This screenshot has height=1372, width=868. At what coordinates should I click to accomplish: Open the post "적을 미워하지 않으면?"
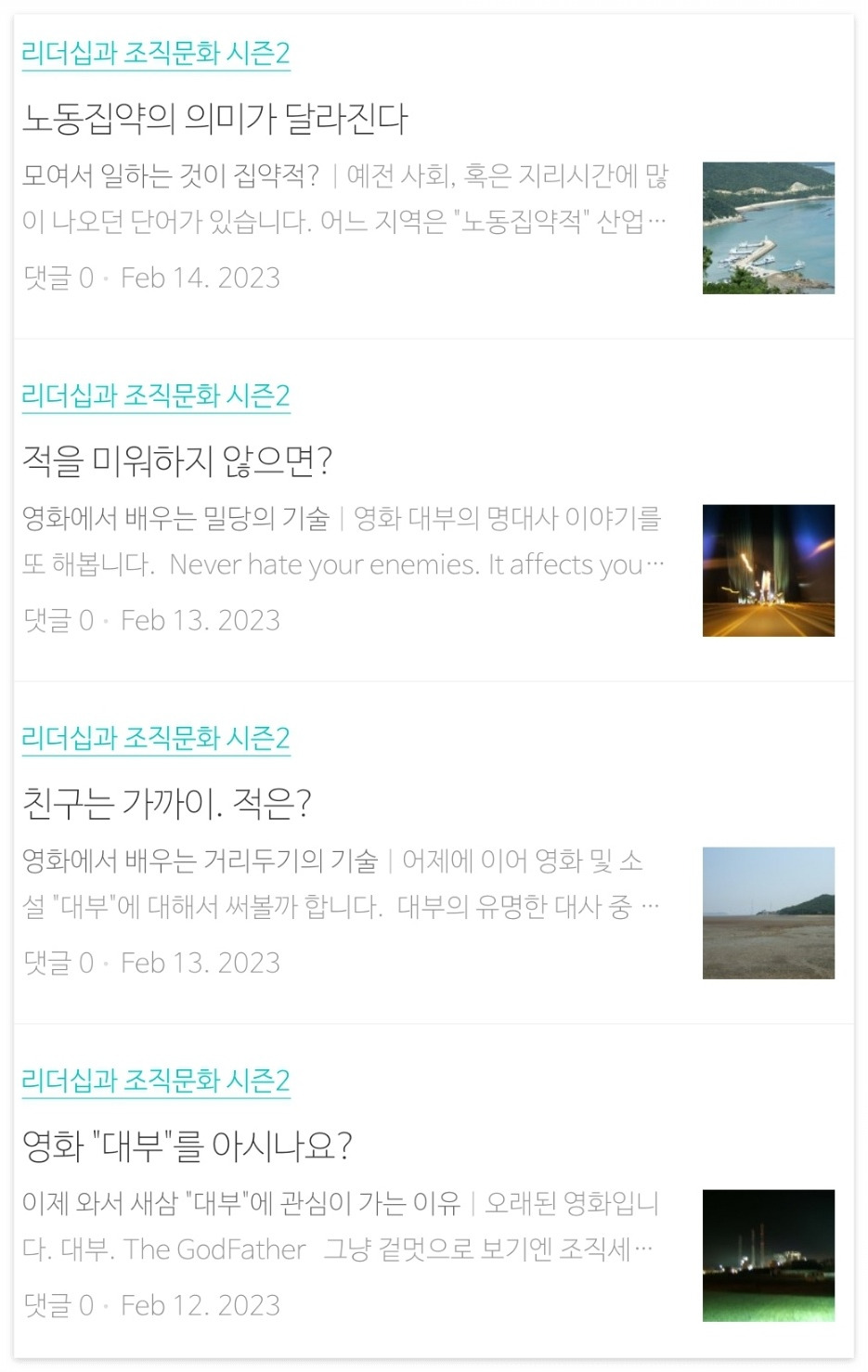point(176,458)
